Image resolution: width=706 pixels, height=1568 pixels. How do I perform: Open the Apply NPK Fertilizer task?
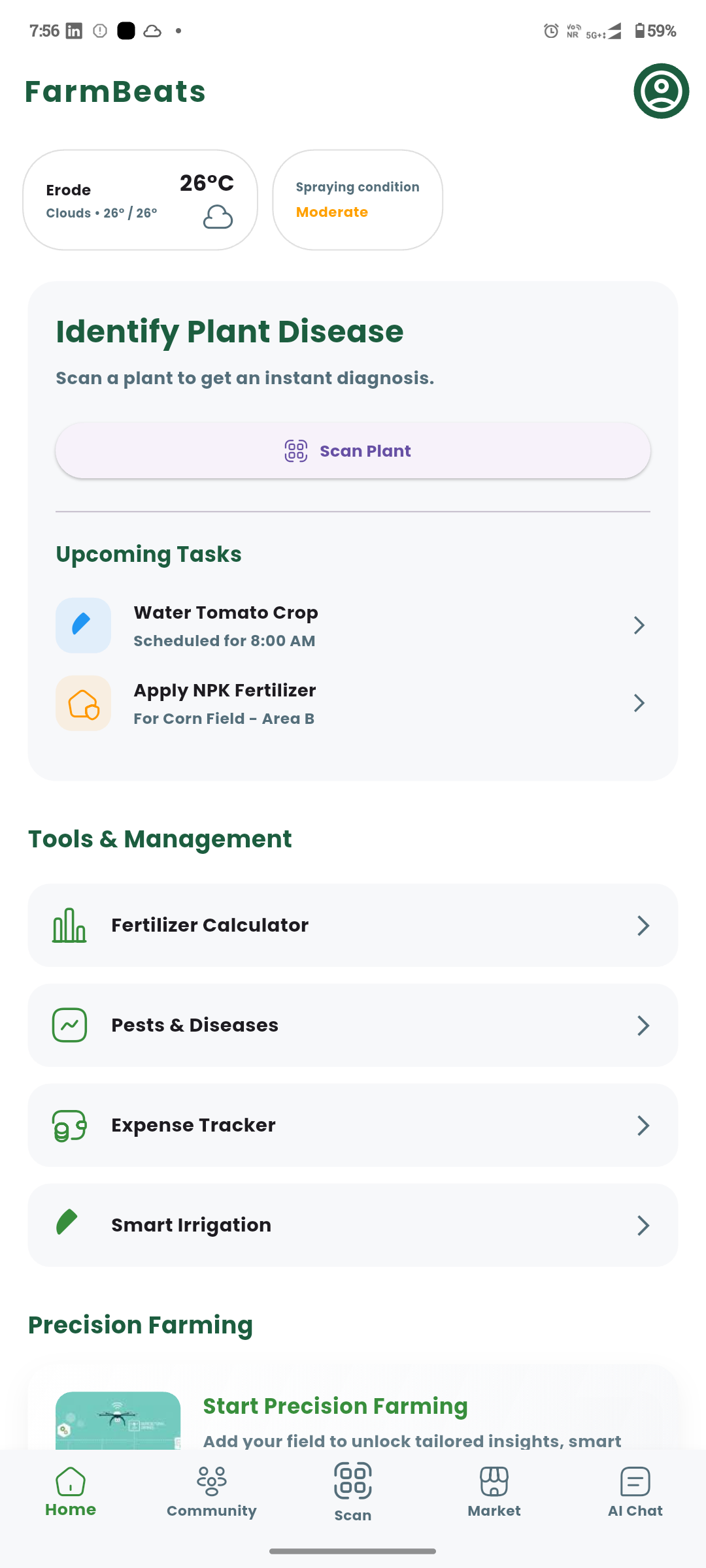click(x=352, y=704)
